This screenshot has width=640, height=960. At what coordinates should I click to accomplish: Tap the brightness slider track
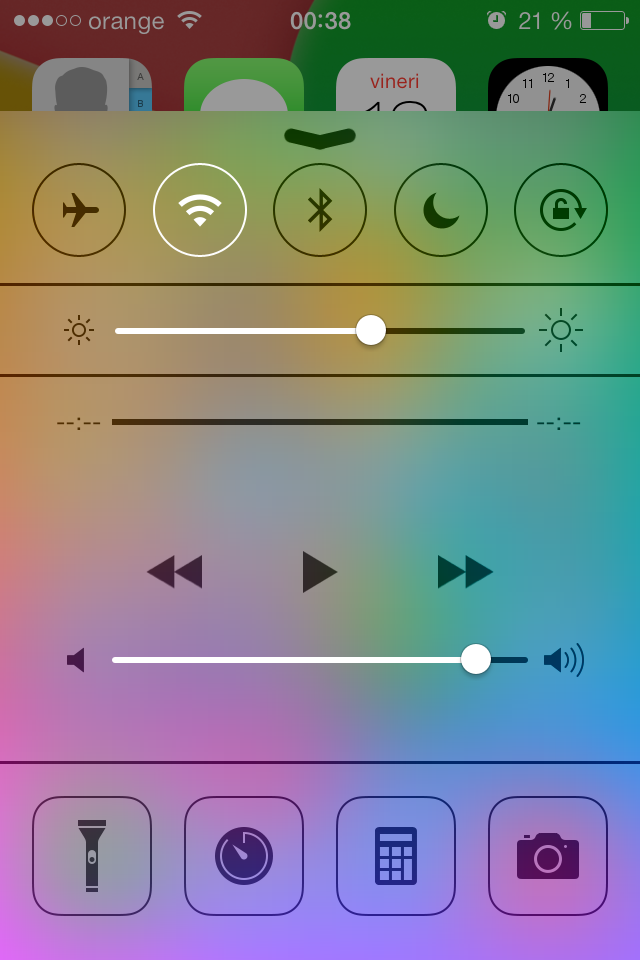[320, 330]
